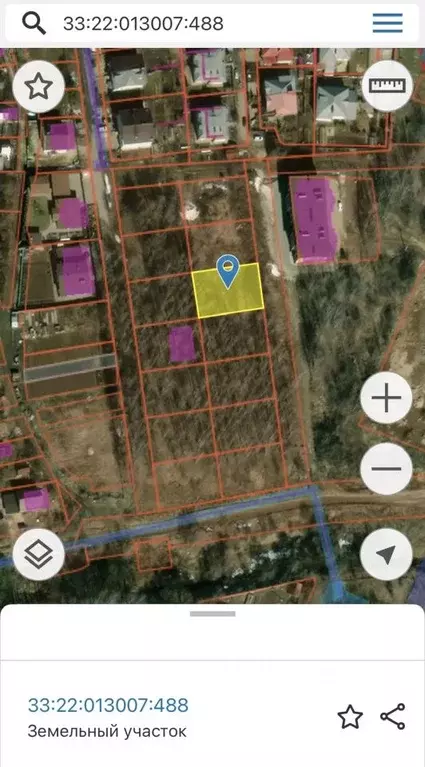The image size is (425, 767).
Task: Add parcel to favorites in info panel
Action: coord(350,717)
